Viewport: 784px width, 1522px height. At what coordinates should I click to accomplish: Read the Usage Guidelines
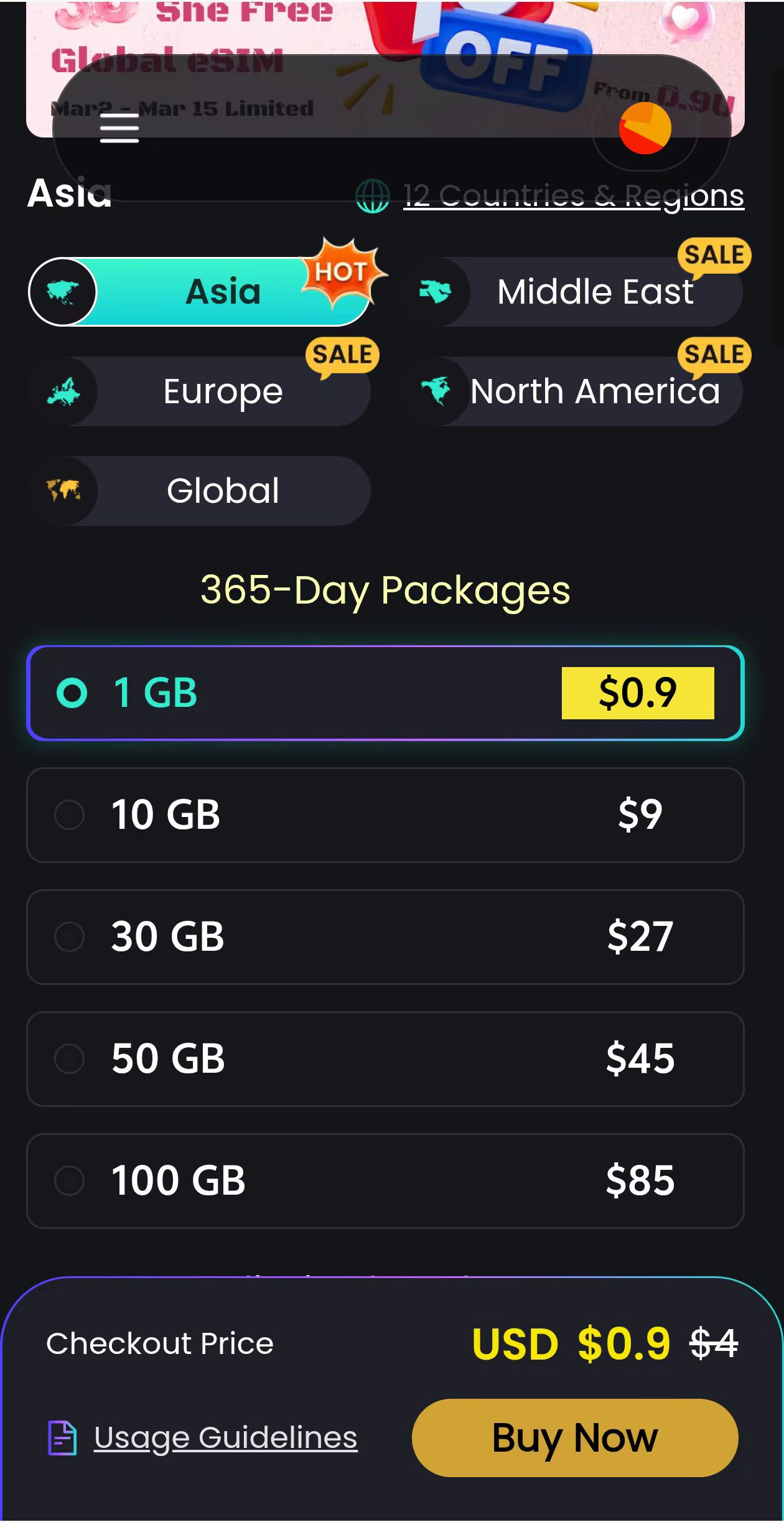(225, 1438)
